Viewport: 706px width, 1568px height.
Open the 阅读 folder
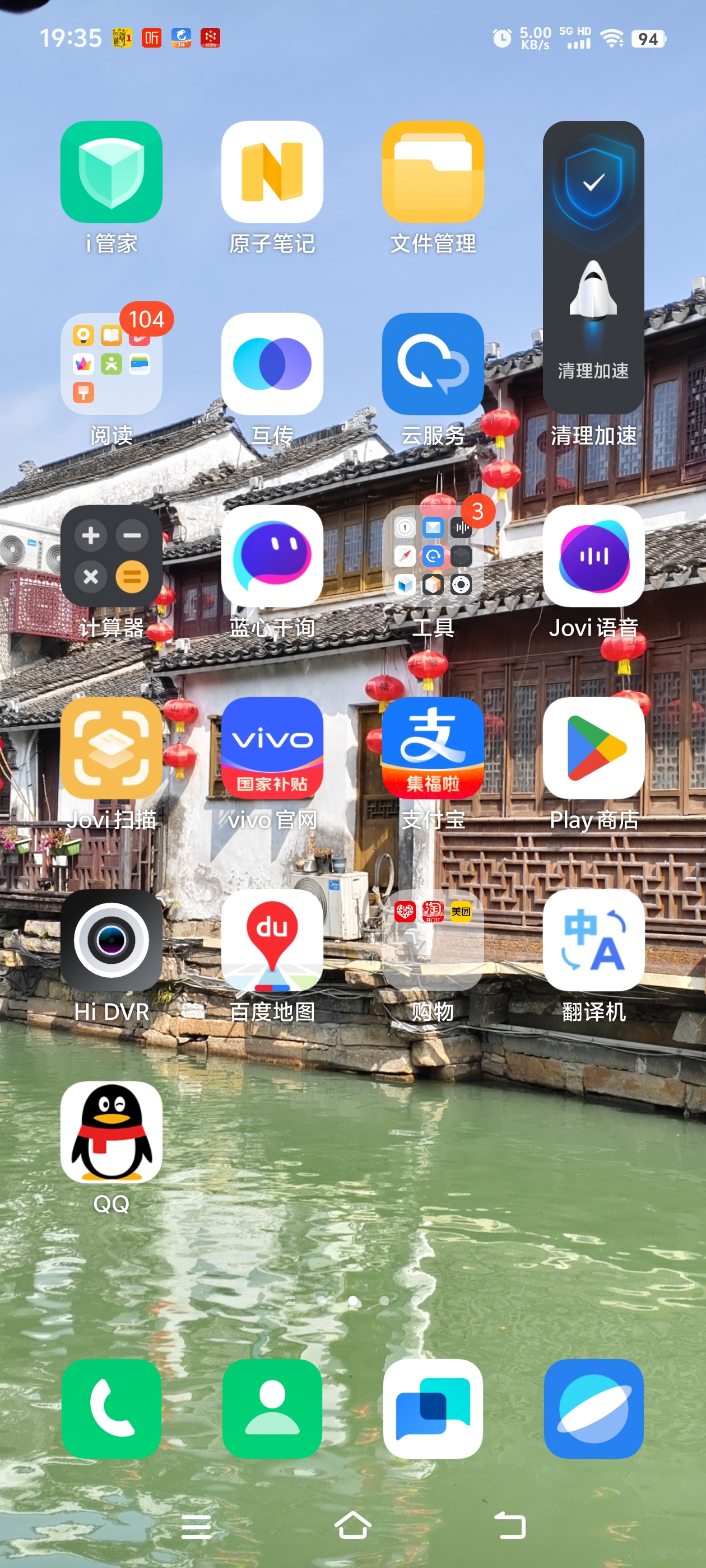[x=112, y=364]
